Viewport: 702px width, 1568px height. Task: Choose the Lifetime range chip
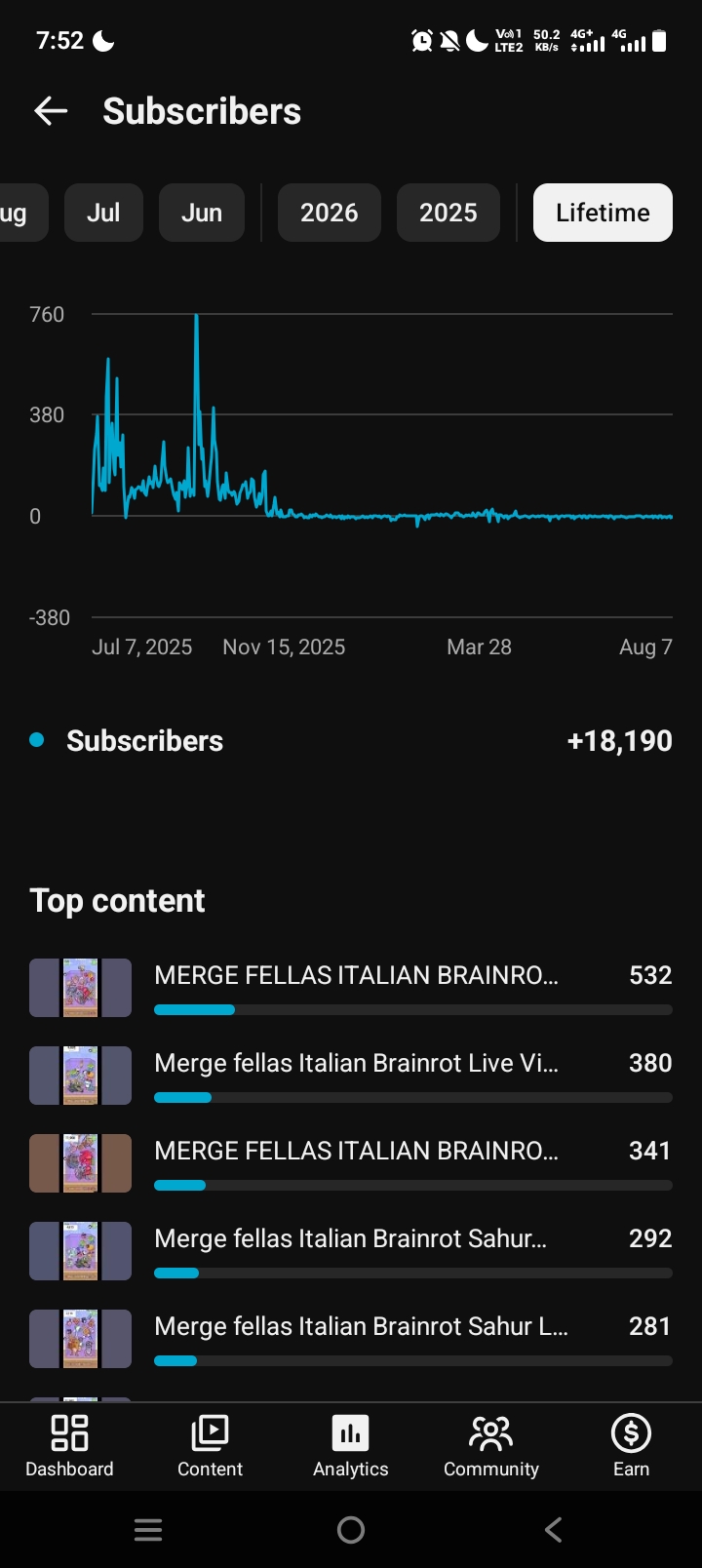(x=603, y=213)
